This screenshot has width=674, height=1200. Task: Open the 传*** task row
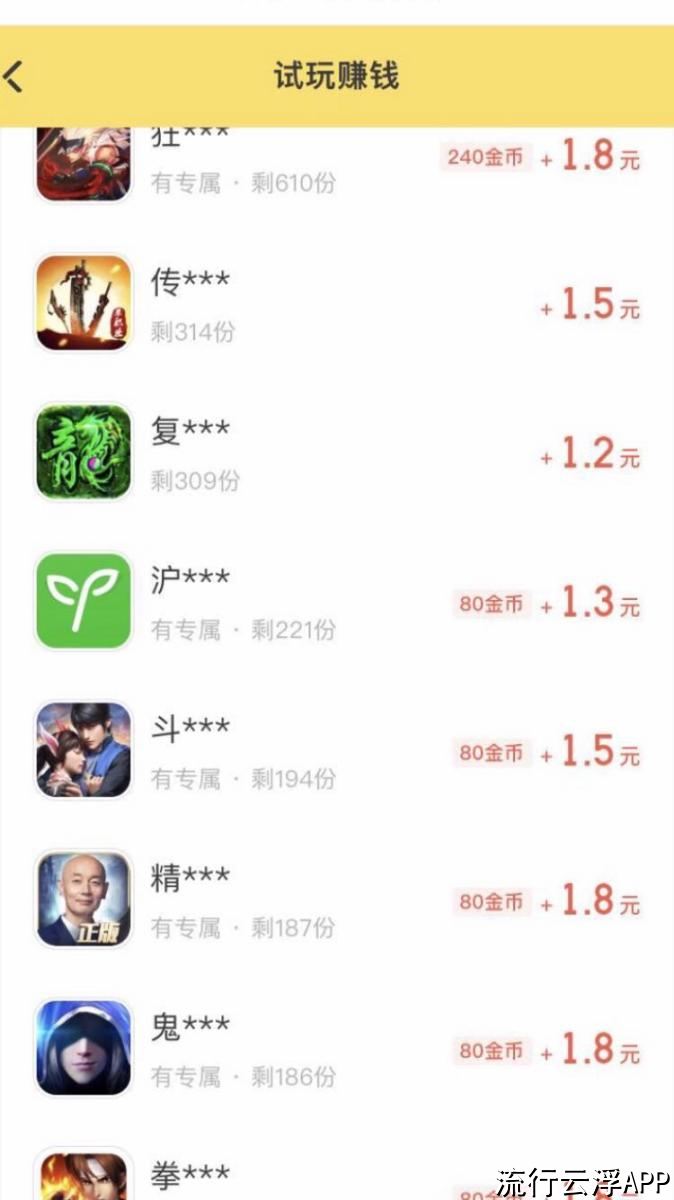click(337, 305)
